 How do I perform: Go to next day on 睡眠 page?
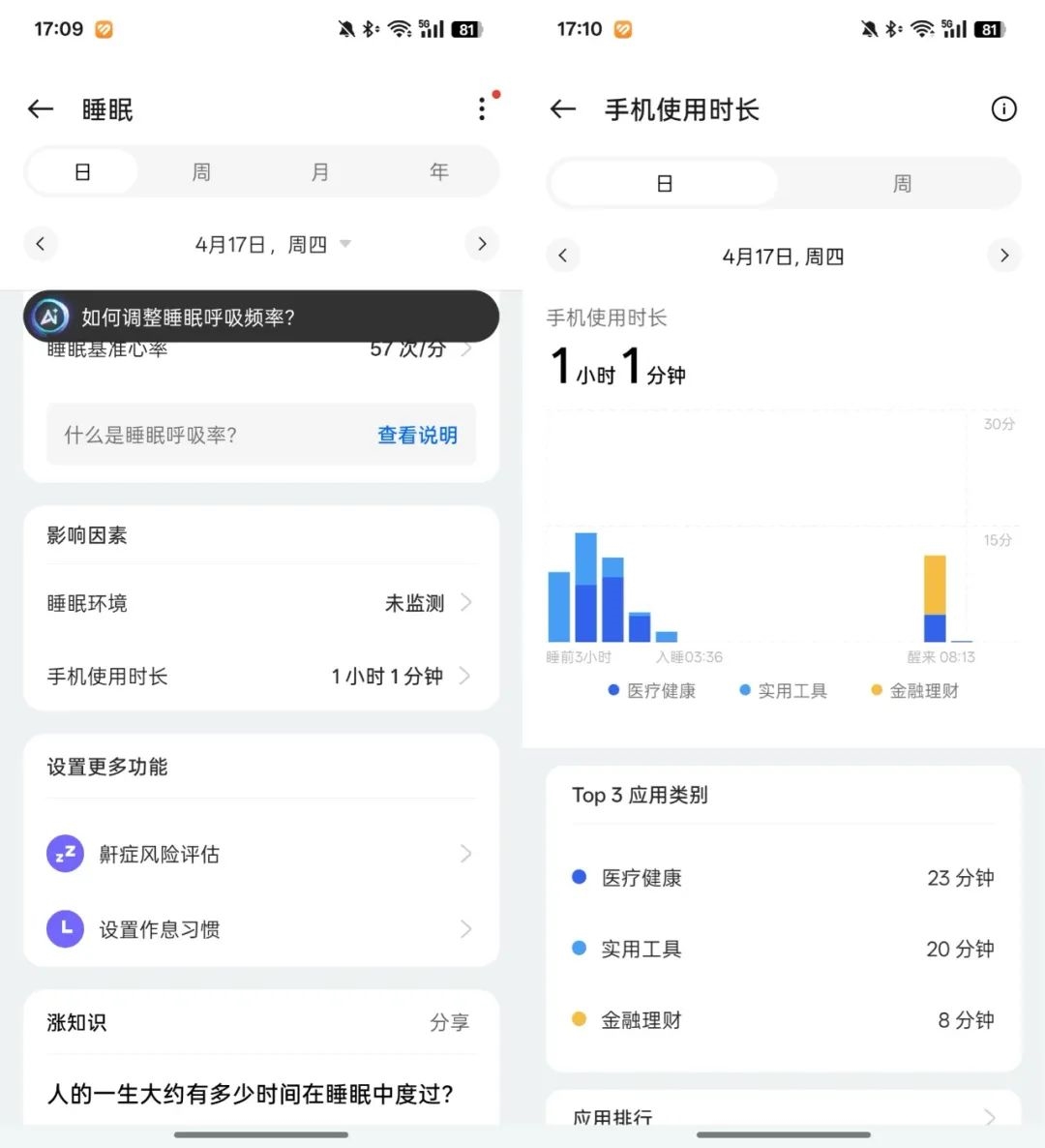pos(482,244)
